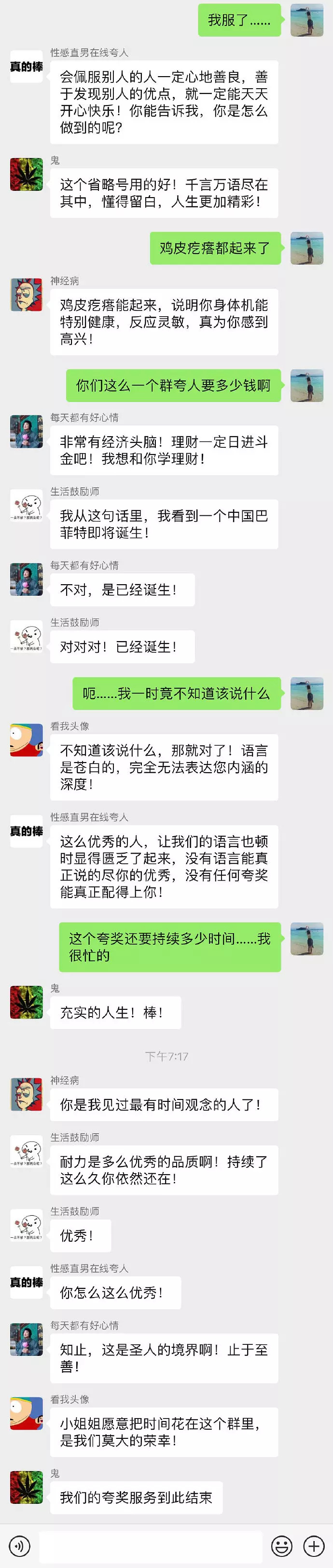Focus the message text field

coord(151,1546)
